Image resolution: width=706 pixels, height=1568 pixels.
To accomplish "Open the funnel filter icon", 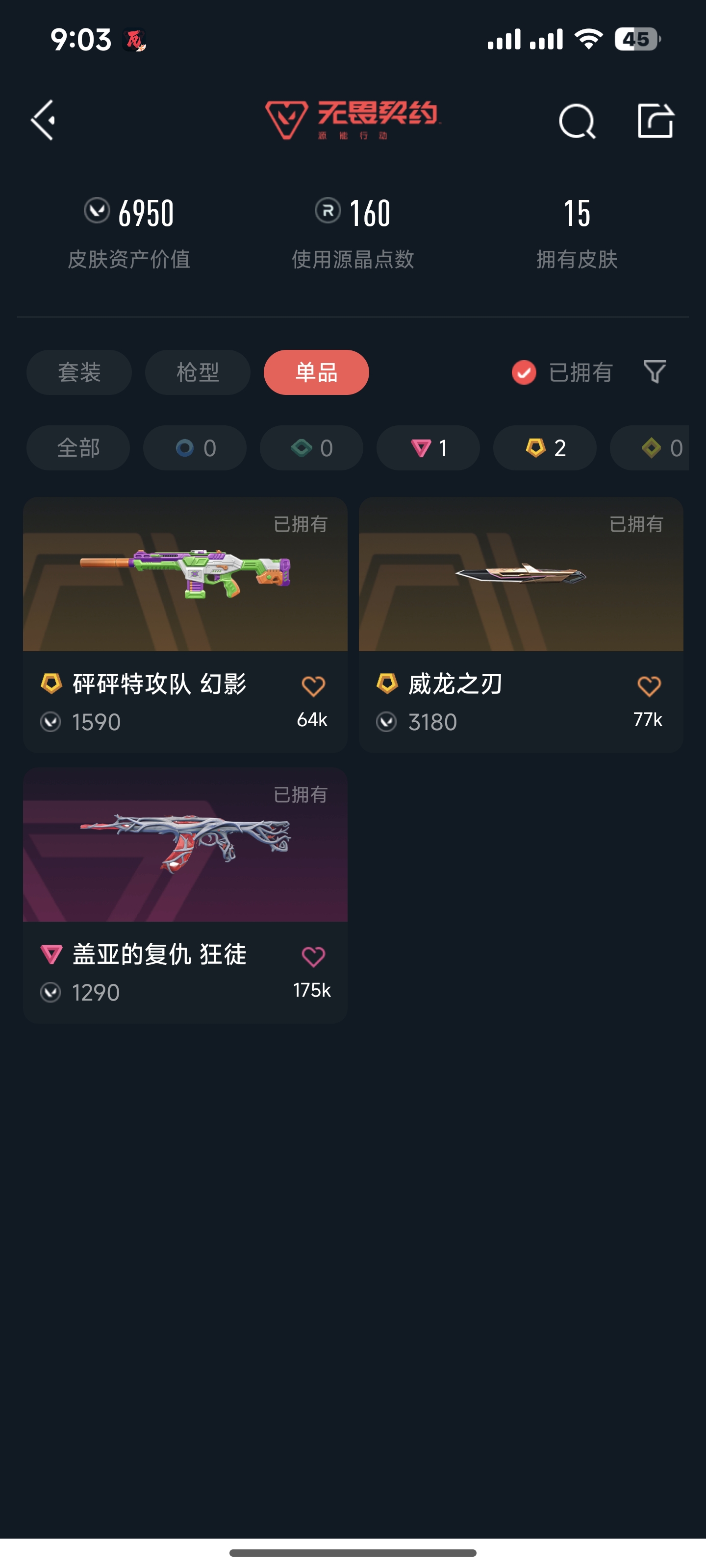I will coord(655,371).
